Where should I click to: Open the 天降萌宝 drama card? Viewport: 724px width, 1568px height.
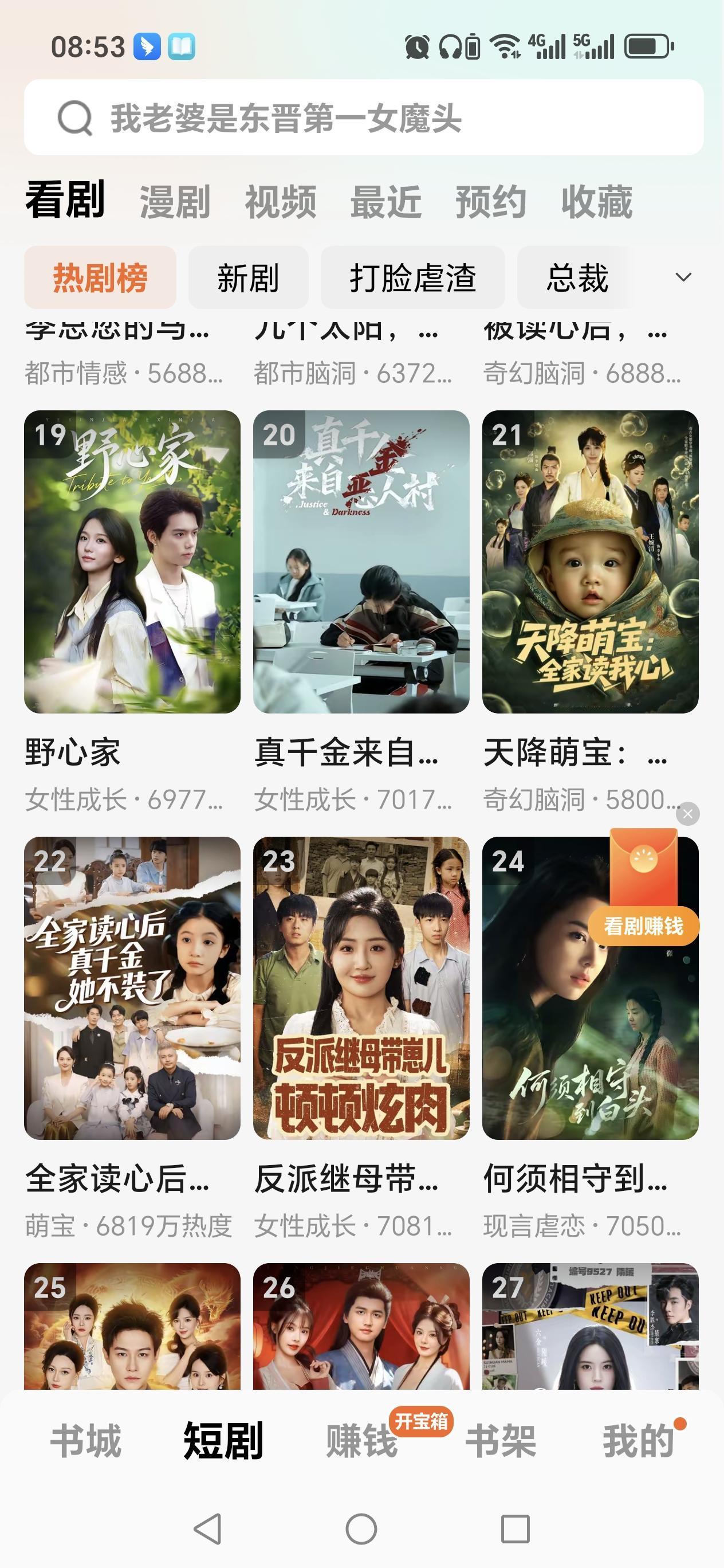[590, 562]
